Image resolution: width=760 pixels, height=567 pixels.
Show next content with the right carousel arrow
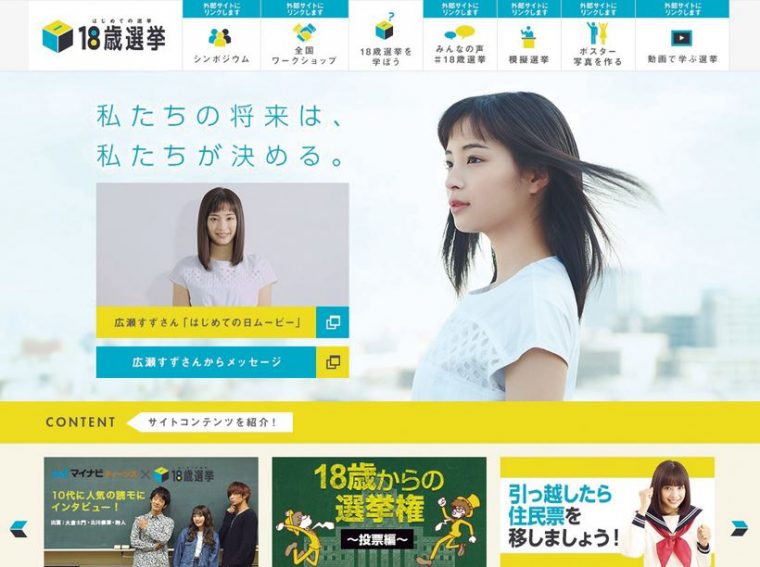(x=739, y=528)
